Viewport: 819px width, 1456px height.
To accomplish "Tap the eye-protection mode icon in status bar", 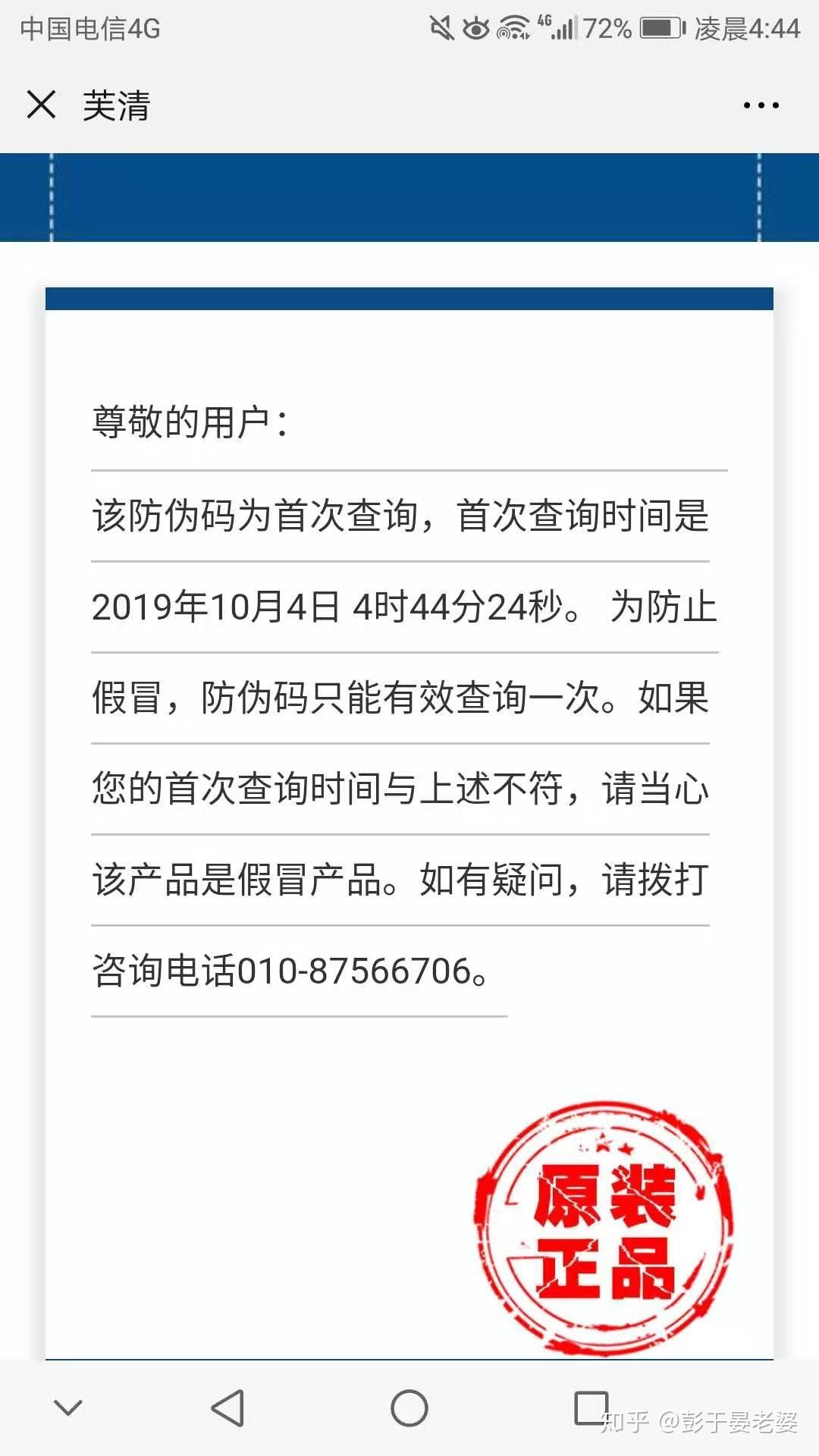I will pos(475,27).
